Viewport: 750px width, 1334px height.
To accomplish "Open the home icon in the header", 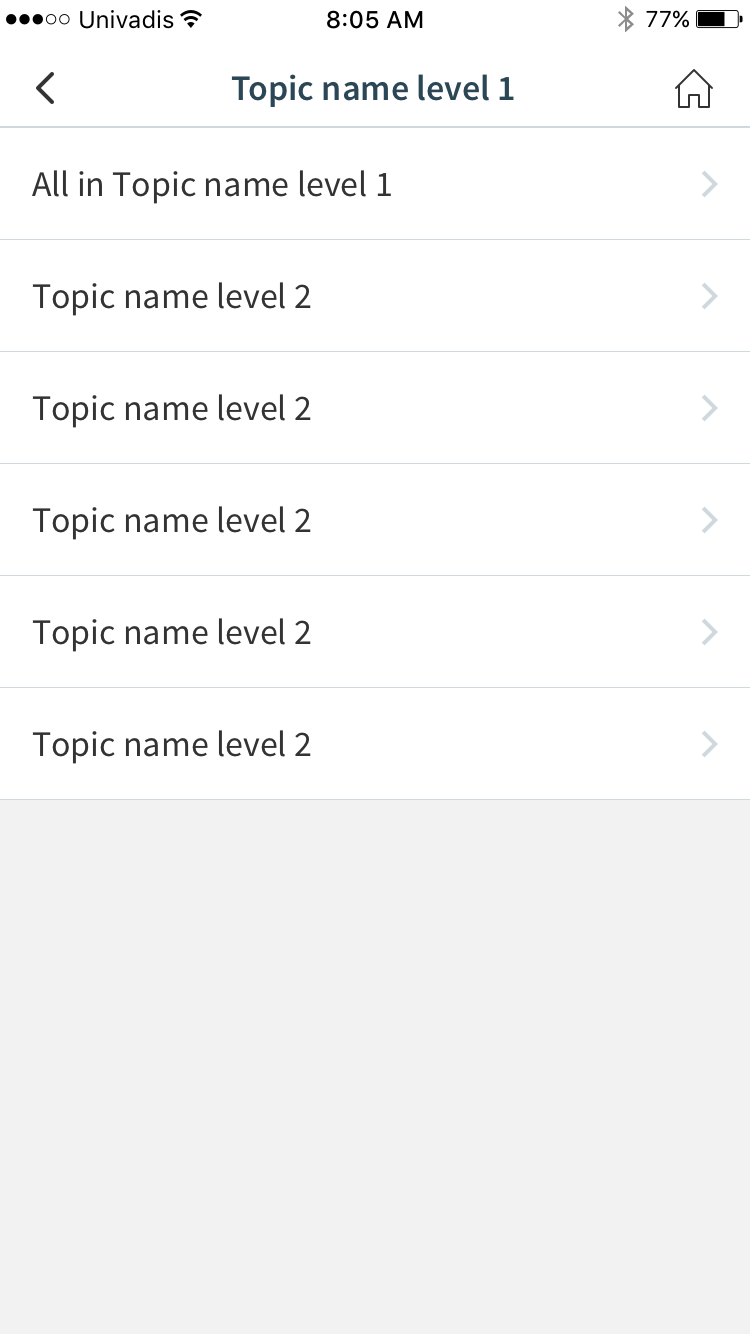I will tap(694, 89).
